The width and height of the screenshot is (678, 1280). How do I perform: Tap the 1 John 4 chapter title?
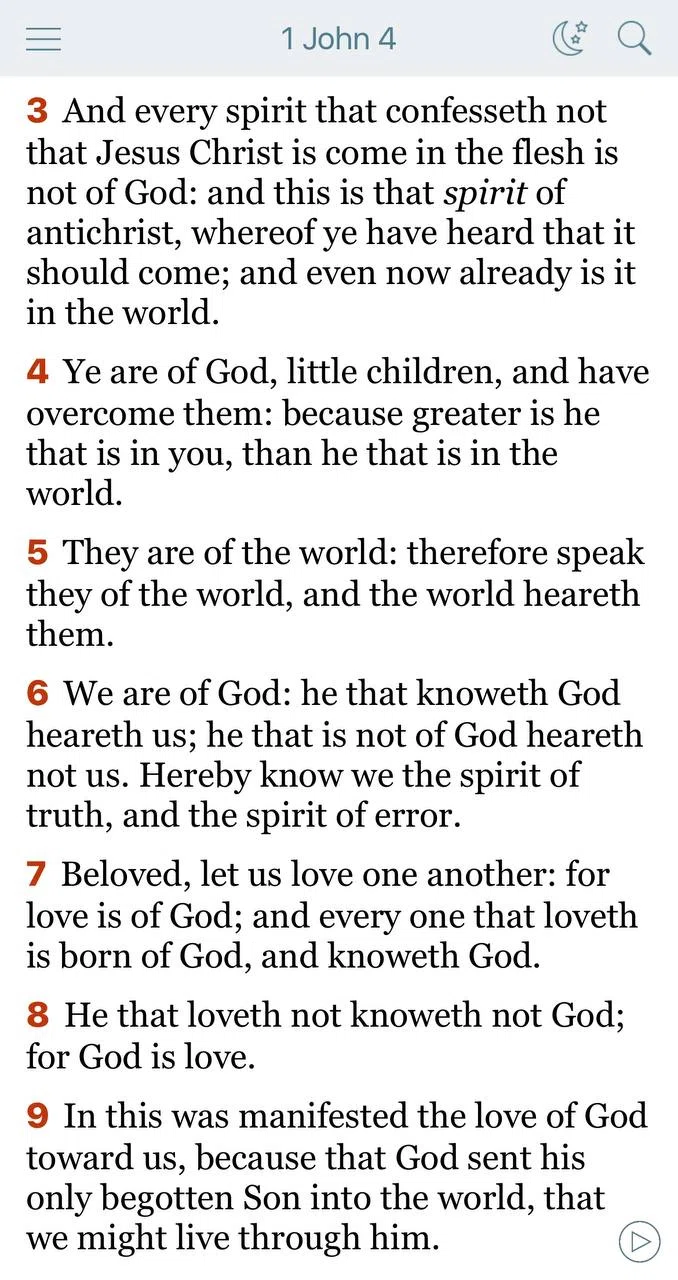(x=338, y=39)
